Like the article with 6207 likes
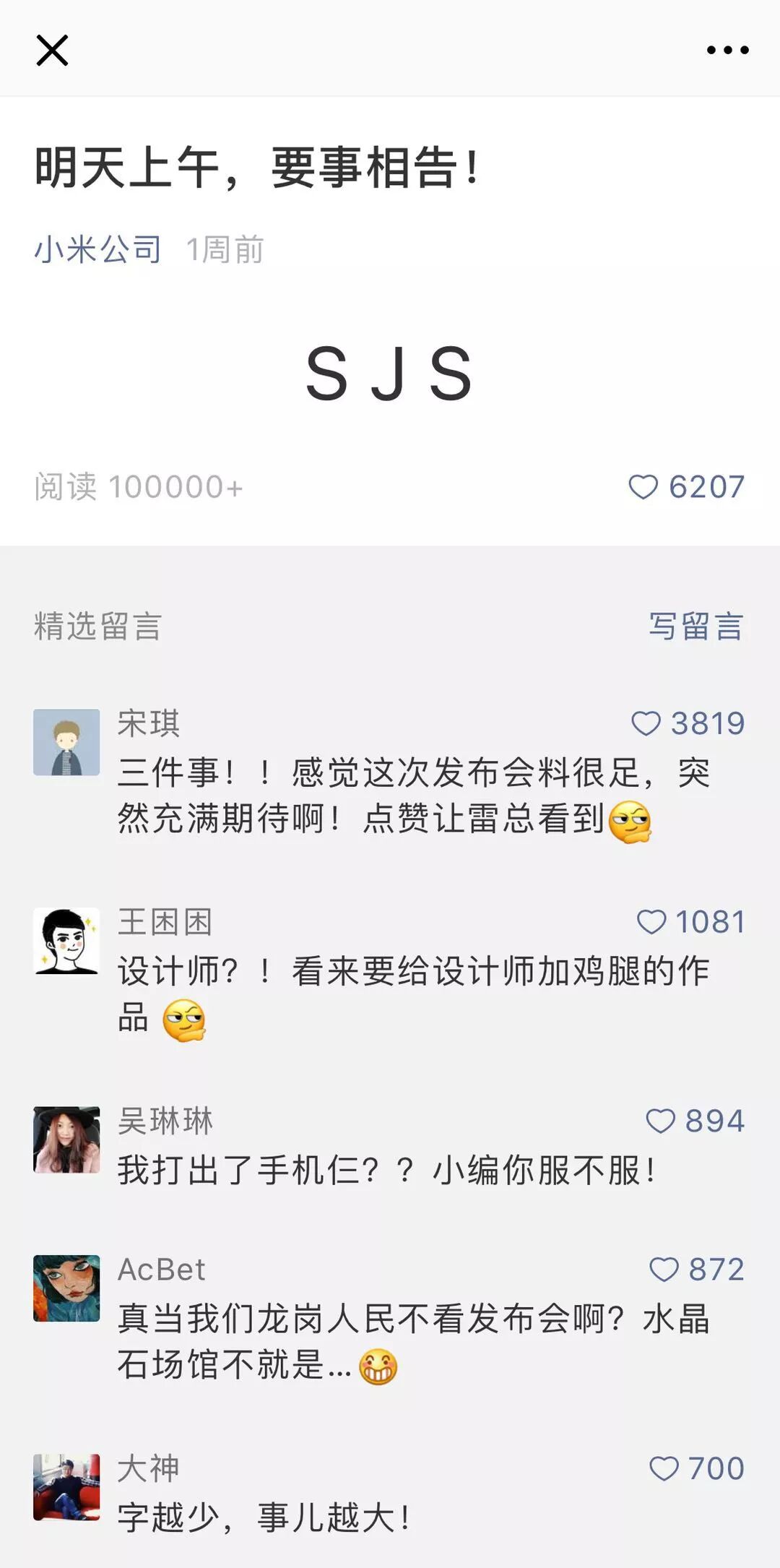The height and width of the screenshot is (1568, 780). point(643,487)
